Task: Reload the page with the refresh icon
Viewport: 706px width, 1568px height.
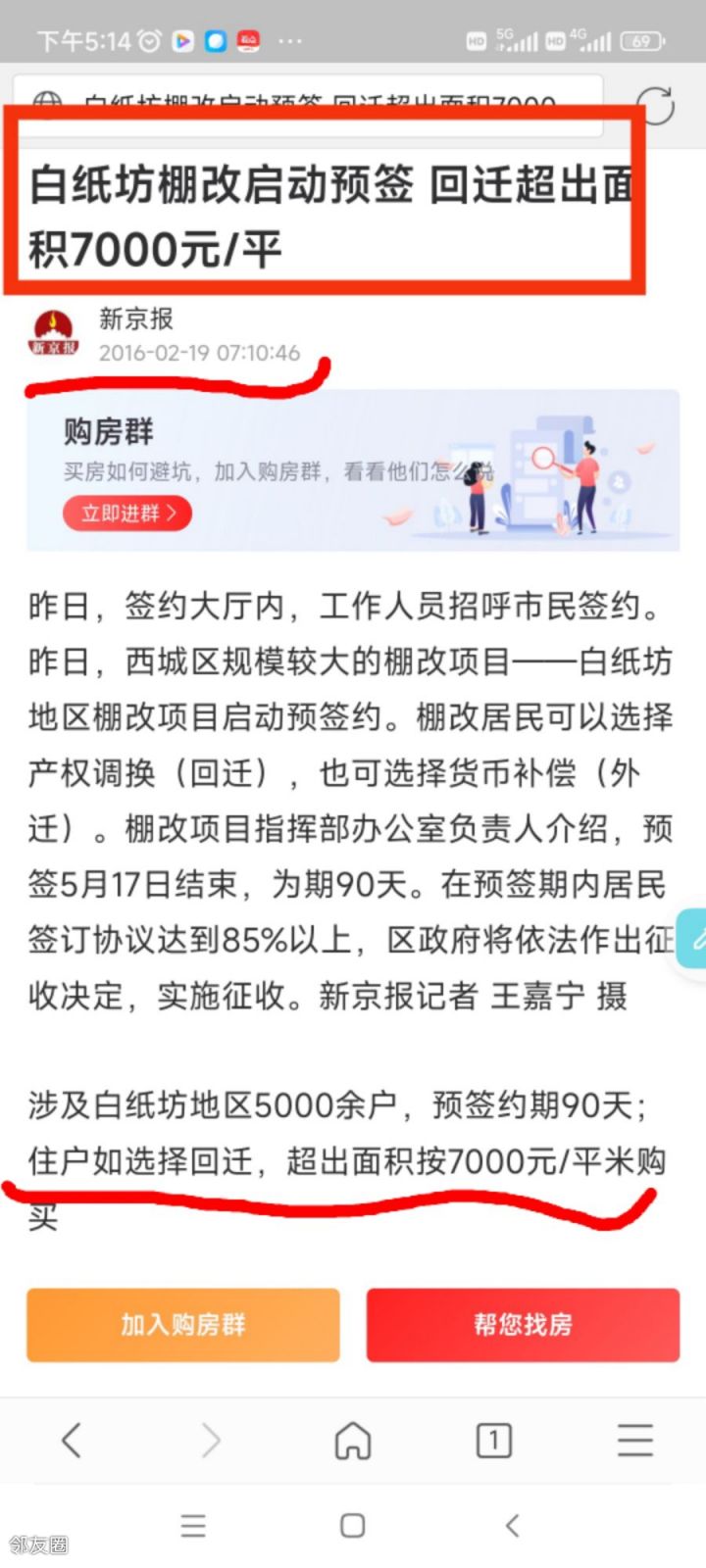Action: [655, 104]
